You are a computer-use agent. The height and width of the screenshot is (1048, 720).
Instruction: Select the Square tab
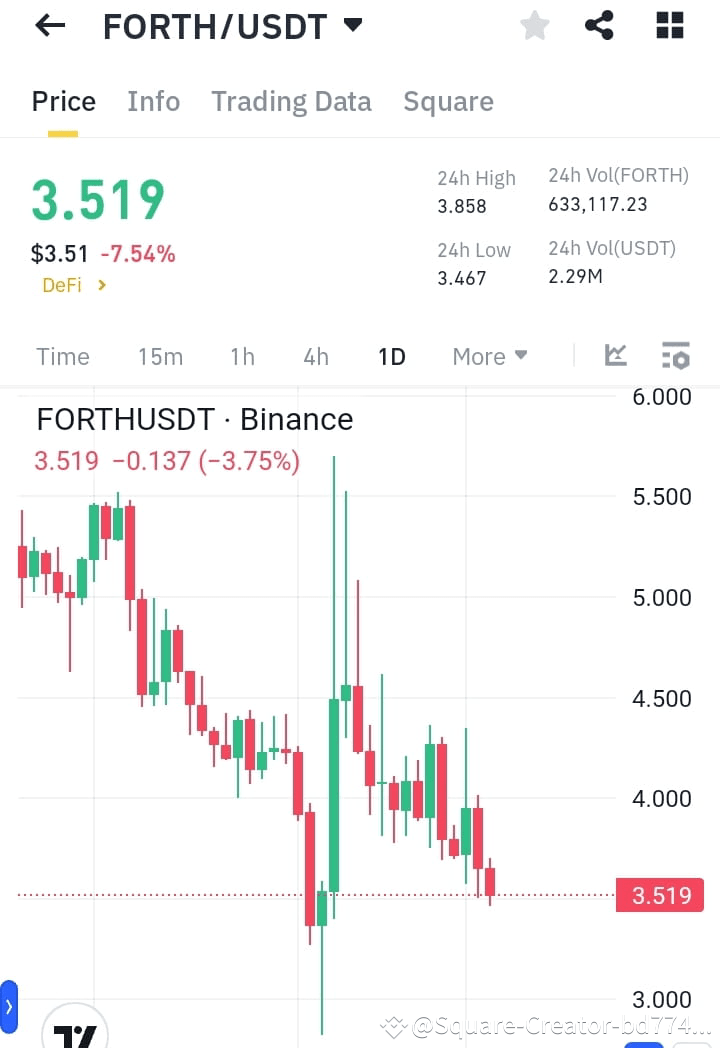pyautogui.click(x=448, y=101)
